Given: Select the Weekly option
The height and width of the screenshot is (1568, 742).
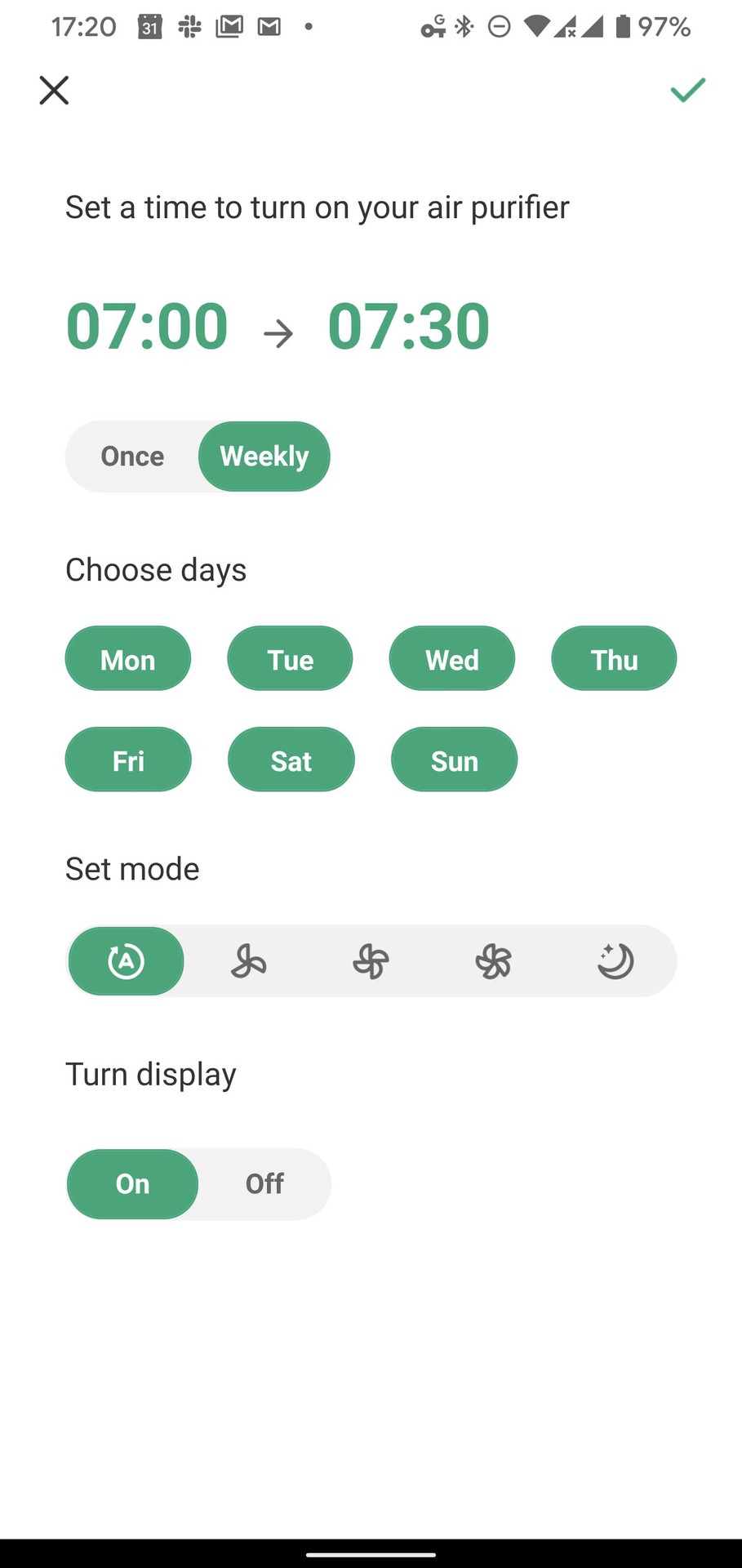Looking at the screenshot, I should [264, 456].
